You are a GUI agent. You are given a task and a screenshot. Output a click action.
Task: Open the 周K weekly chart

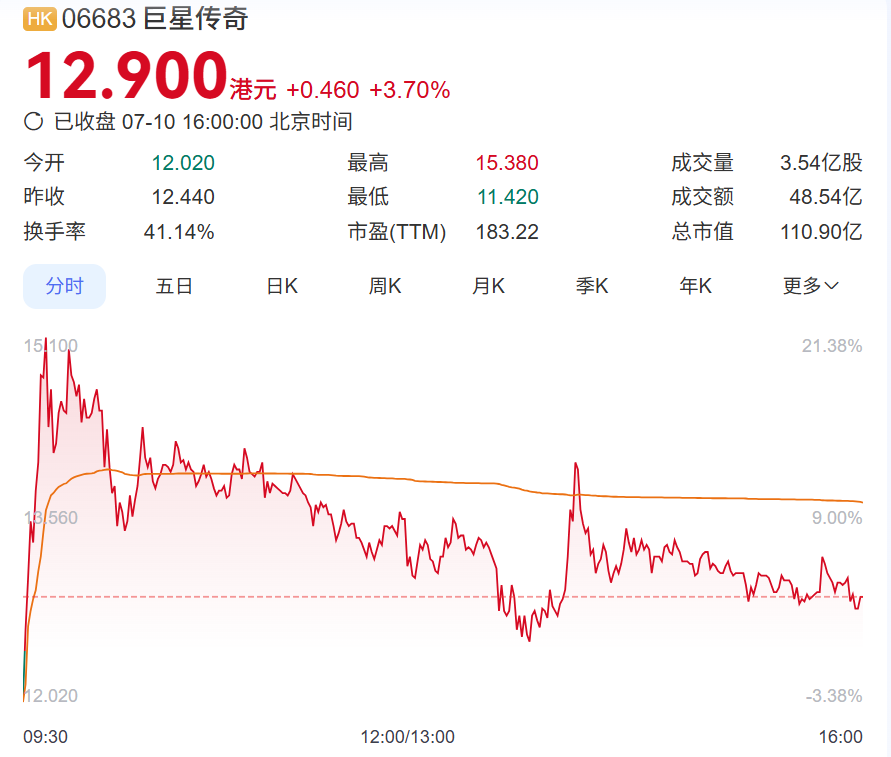point(385,286)
